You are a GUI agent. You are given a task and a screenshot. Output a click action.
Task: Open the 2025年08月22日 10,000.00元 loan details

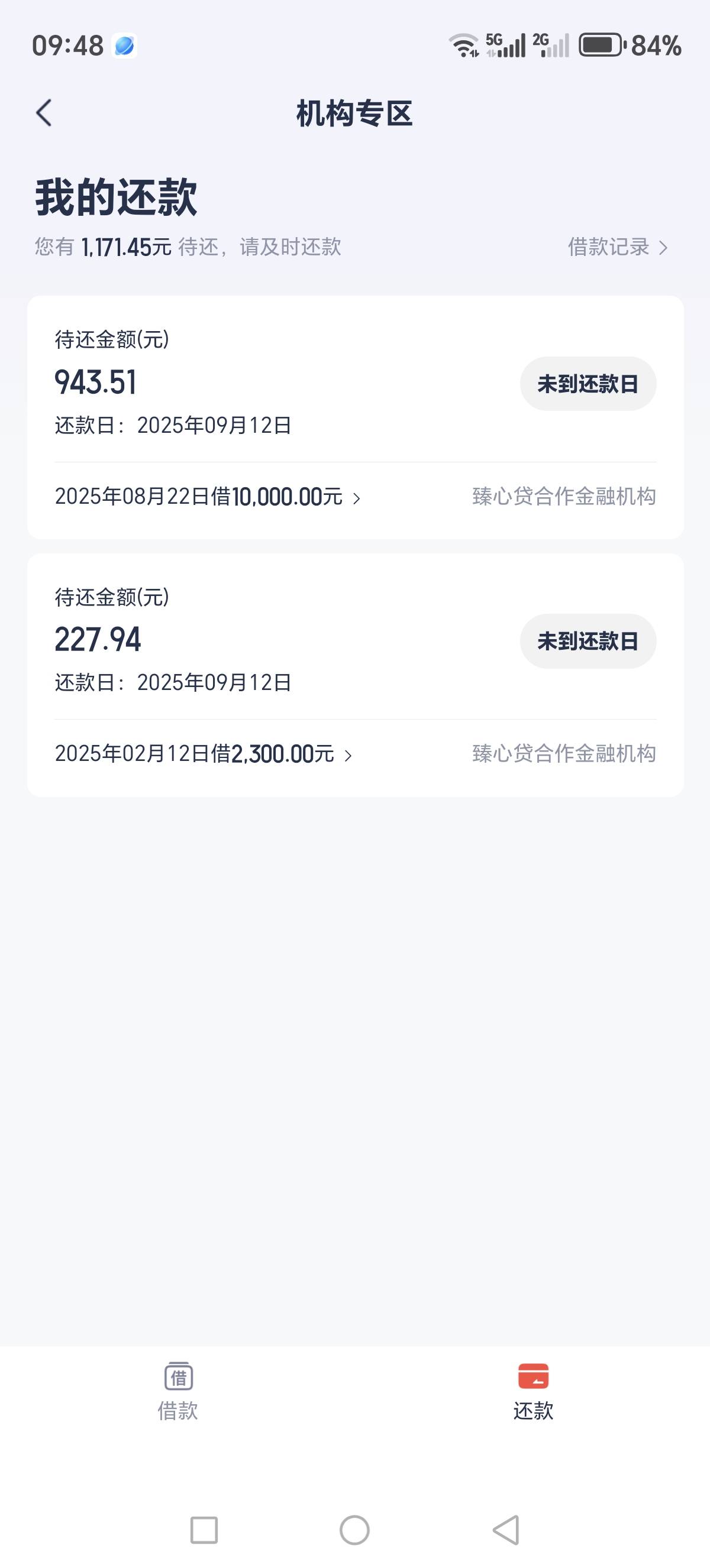[208, 497]
